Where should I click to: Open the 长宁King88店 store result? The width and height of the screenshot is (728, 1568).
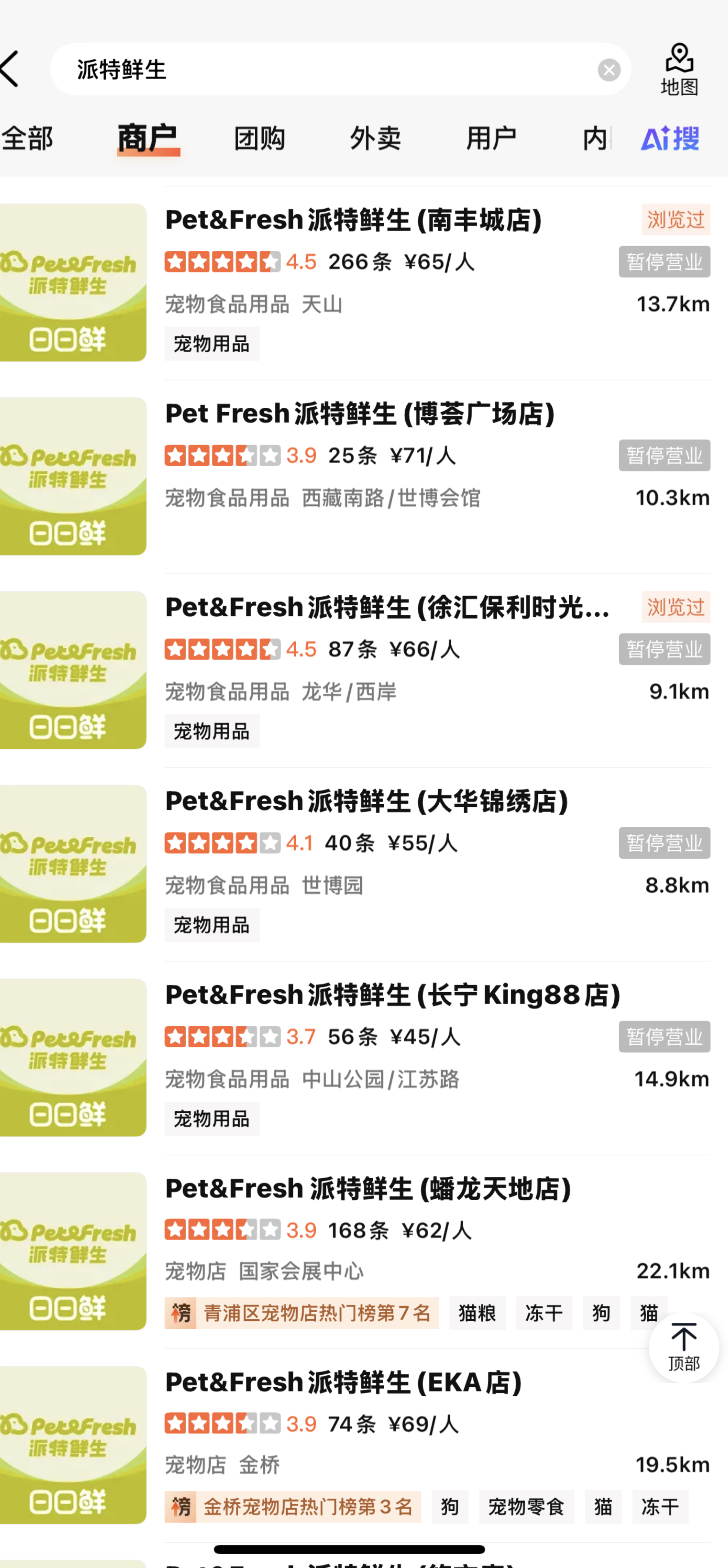point(393,995)
